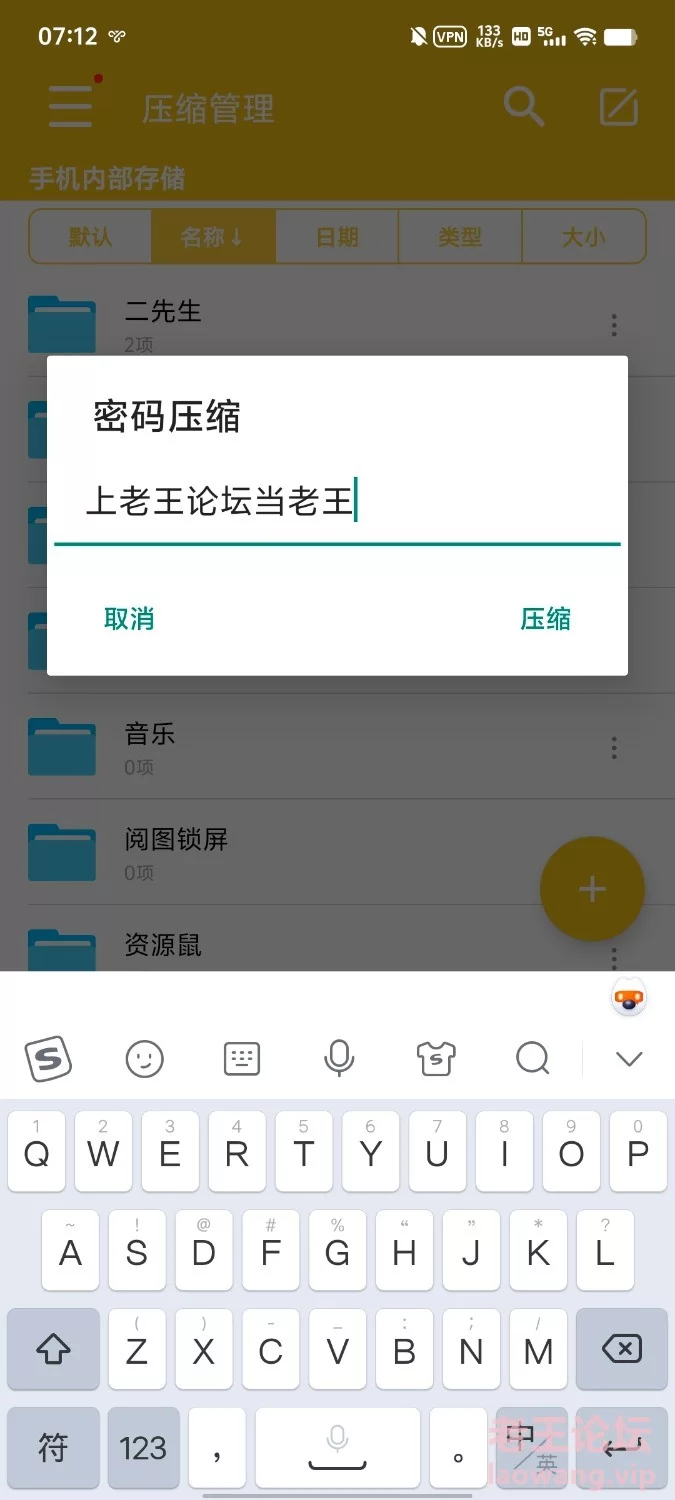Image resolution: width=675 pixels, height=1500 pixels.
Task: Delete a character with the backspace key
Action: 621,1351
